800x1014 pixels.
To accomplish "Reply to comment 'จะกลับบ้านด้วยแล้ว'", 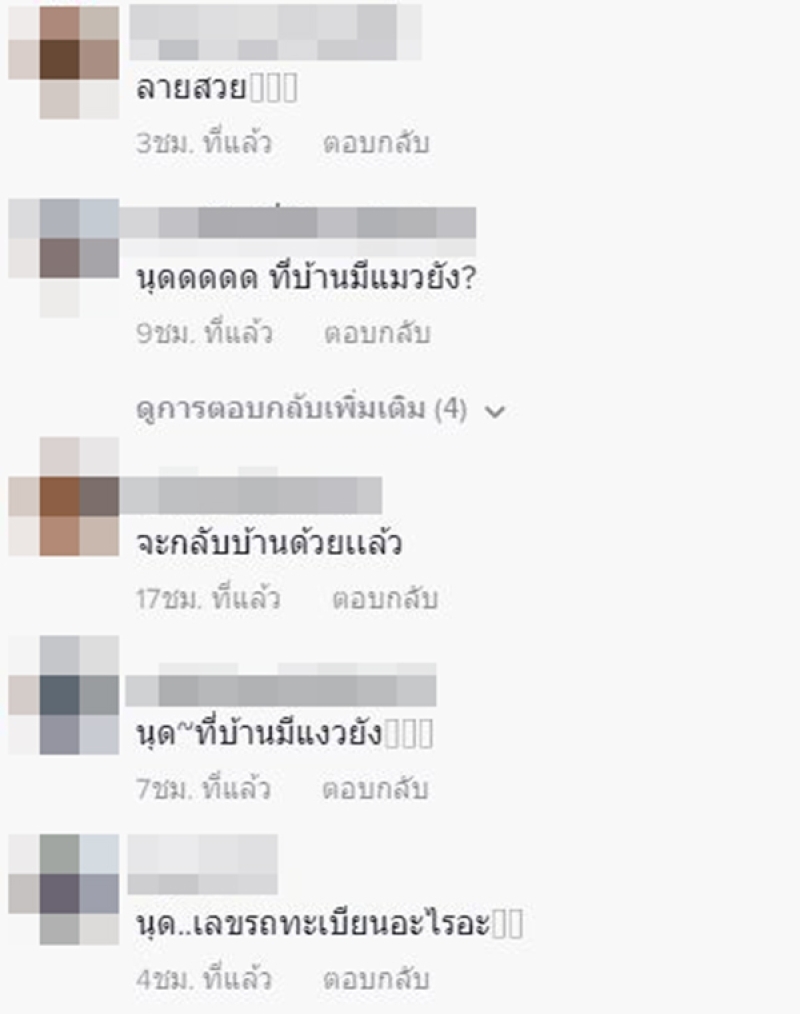I will (385, 599).
